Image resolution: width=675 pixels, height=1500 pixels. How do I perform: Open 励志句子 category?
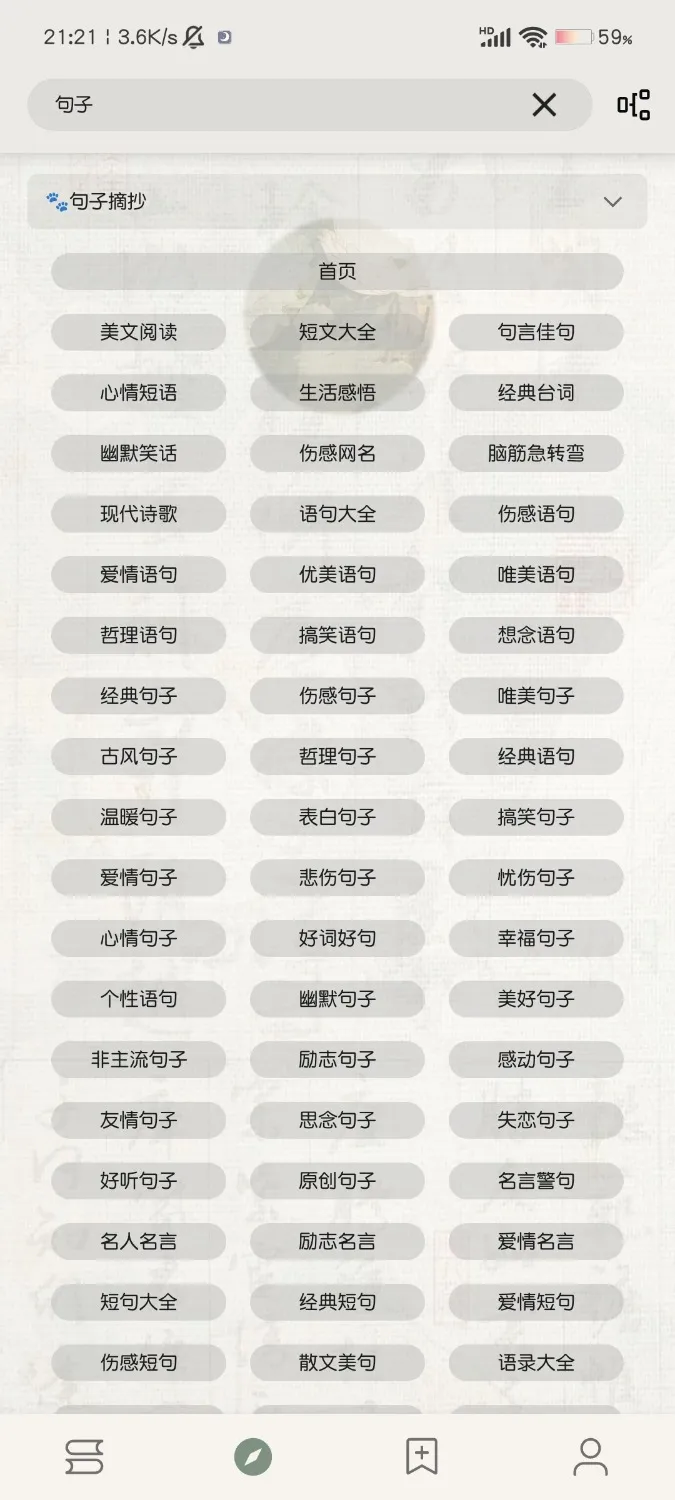click(x=337, y=1060)
